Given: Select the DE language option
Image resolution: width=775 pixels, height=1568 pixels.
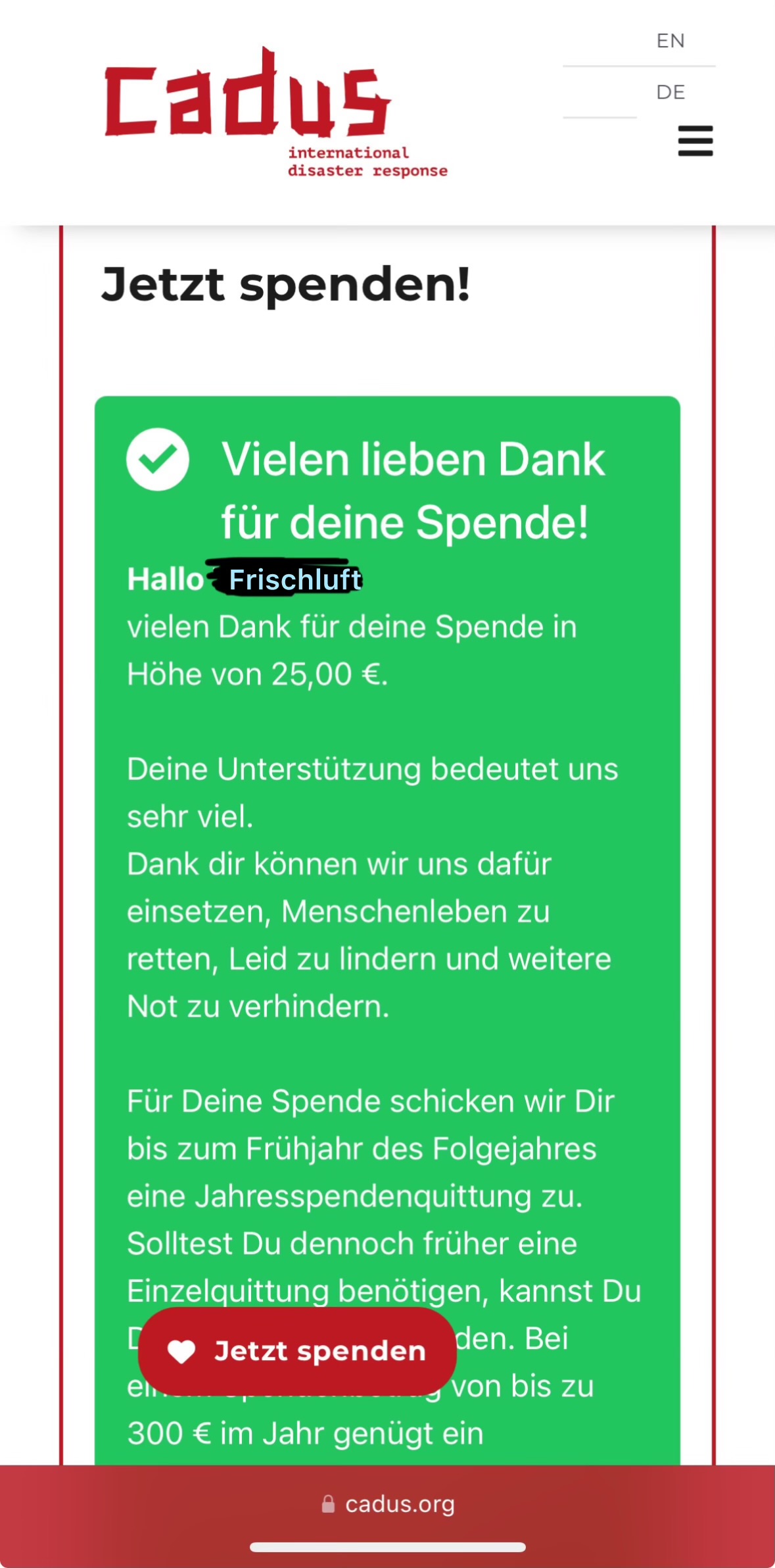Looking at the screenshot, I should (670, 92).
